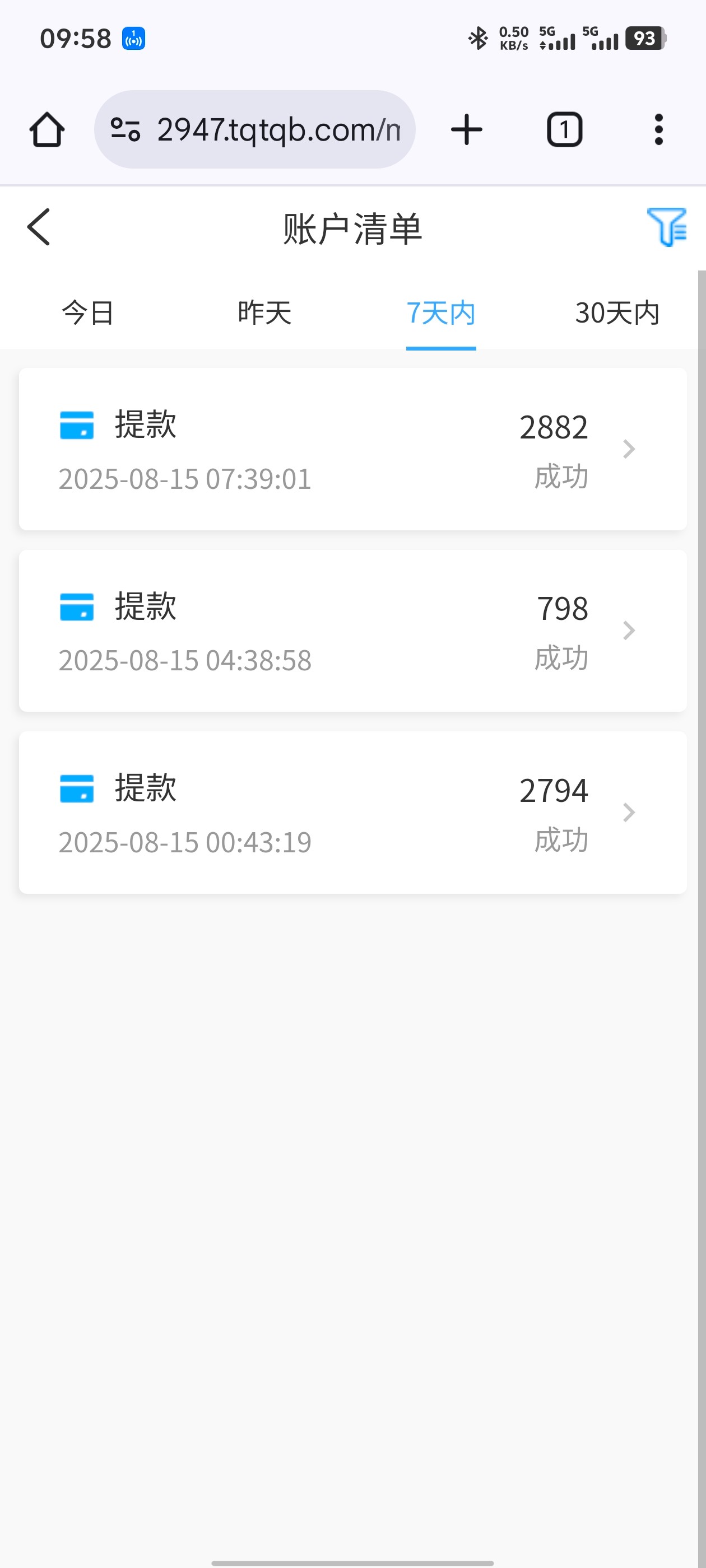Switch to the 今日 tab
The width and height of the screenshot is (706, 1568).
[89, 313]
